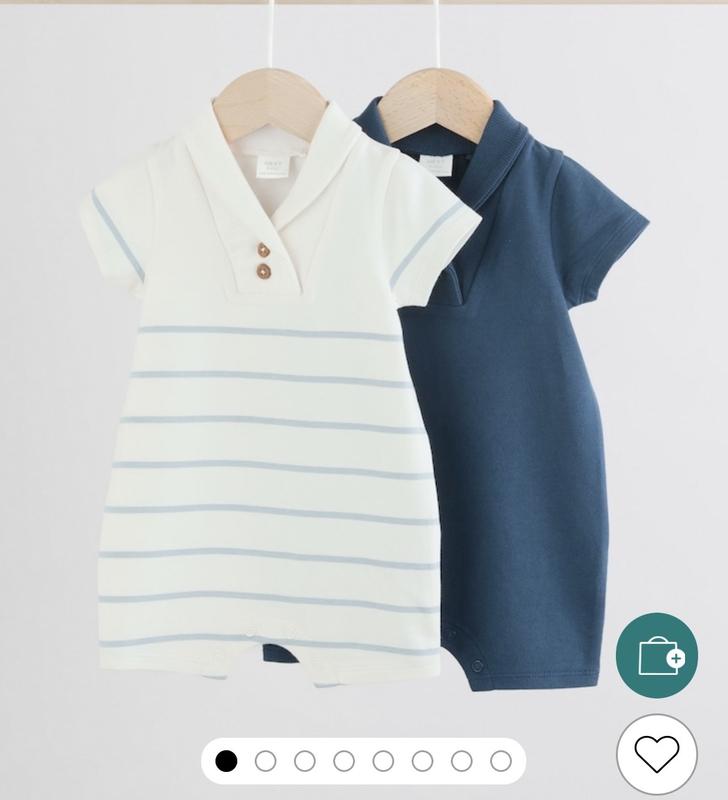This screenshot has width=728, height=800.
Task: Add this romper set to the bag
Action: coord(656,655)
